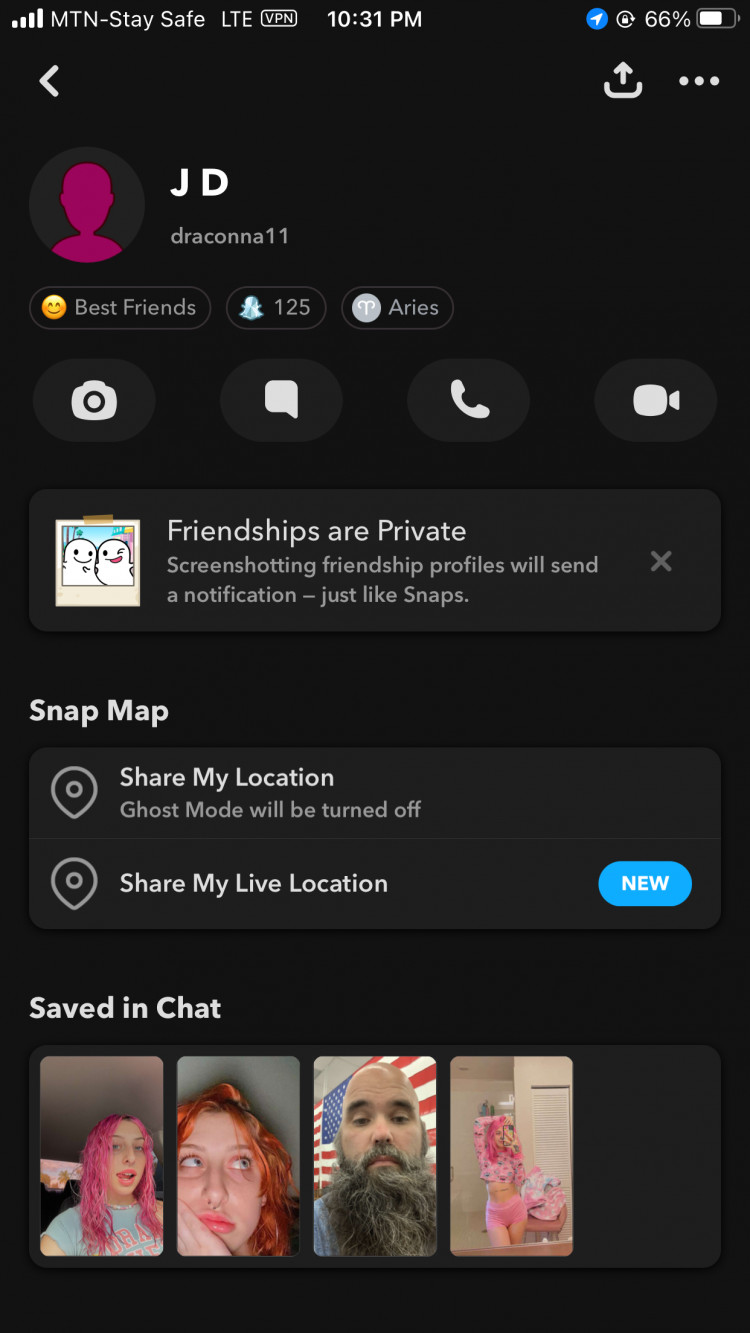Go back using the top-left arrow
The image size is (750, 1333).
point(49,81)
